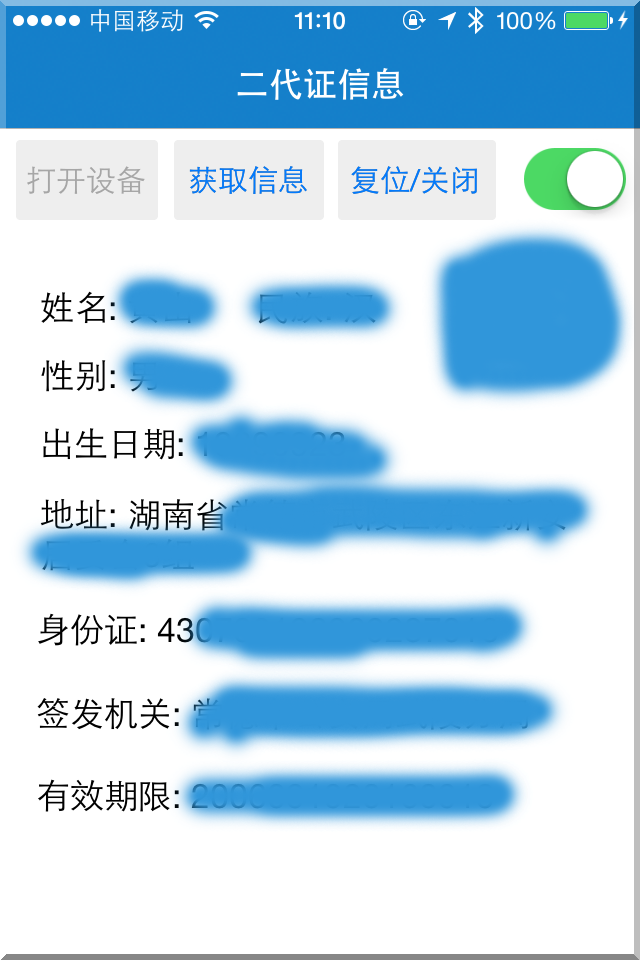This screenshot has height=960, width=640.
Task: Turn off the green switch
Action: point(574,180)
